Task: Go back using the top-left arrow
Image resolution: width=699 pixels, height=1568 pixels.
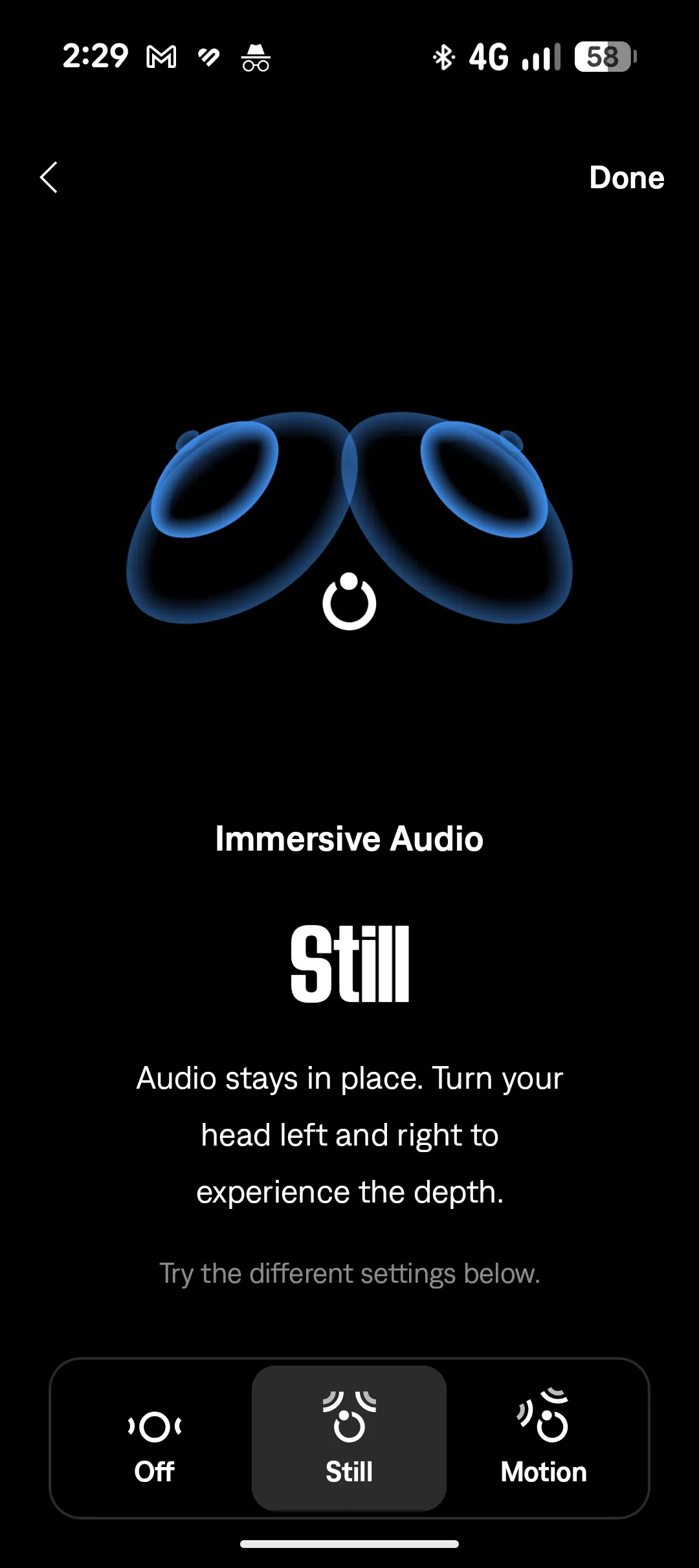Action: tap(49, 177)
